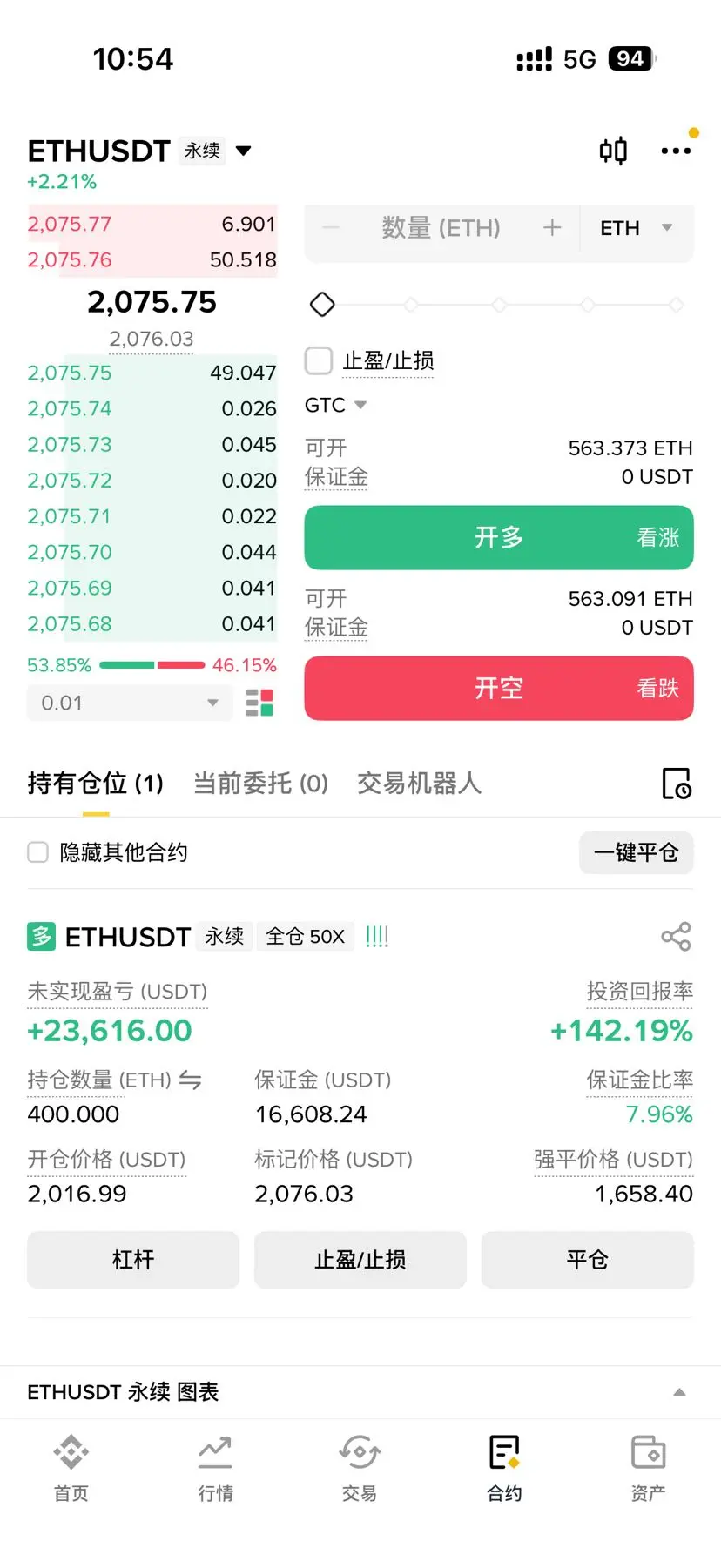721x1568 pixels.
Task: Expand the ETHUSDT contract pair dropdown
Action: [x=244, y=151]
